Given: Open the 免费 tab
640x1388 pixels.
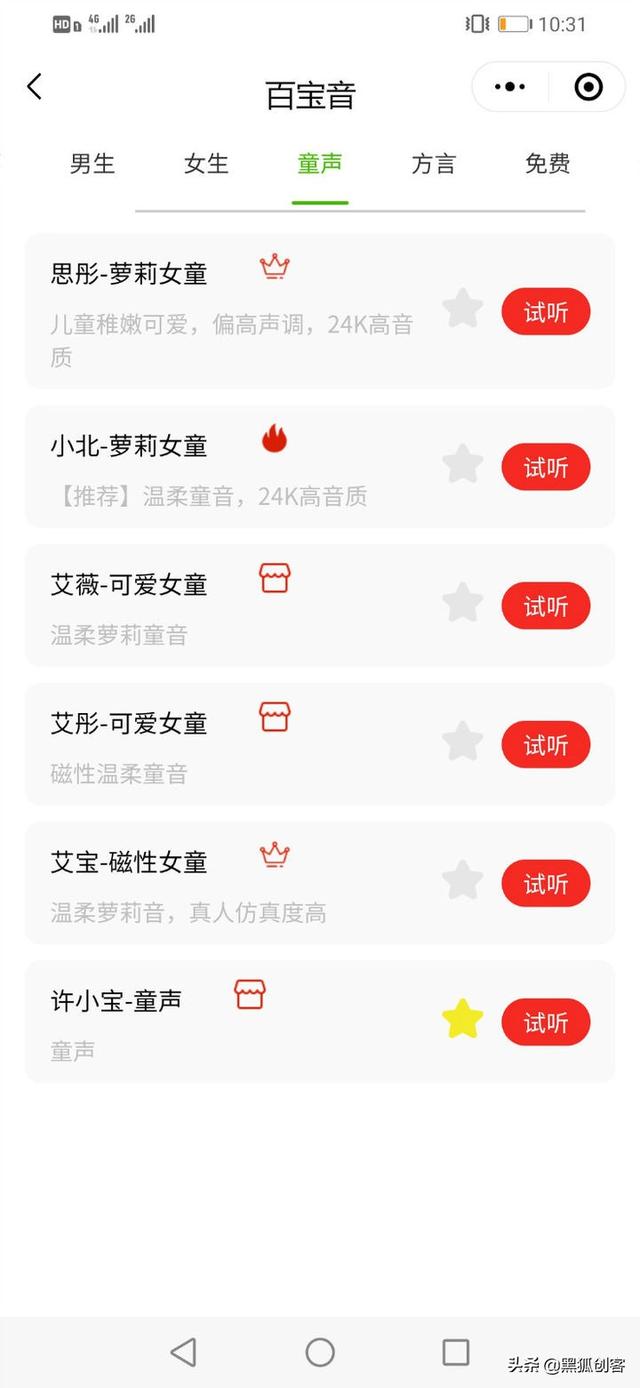Looking at the screenshot, I should pyautogui.click(x=548, y=164).
